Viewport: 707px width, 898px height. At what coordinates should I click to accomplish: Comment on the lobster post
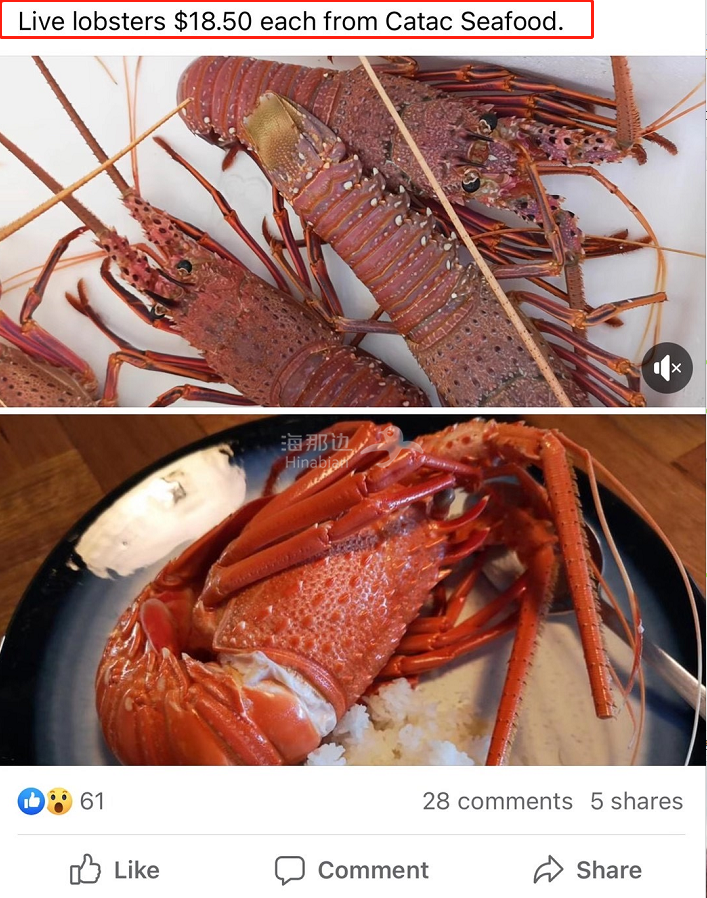coord(352,870)
